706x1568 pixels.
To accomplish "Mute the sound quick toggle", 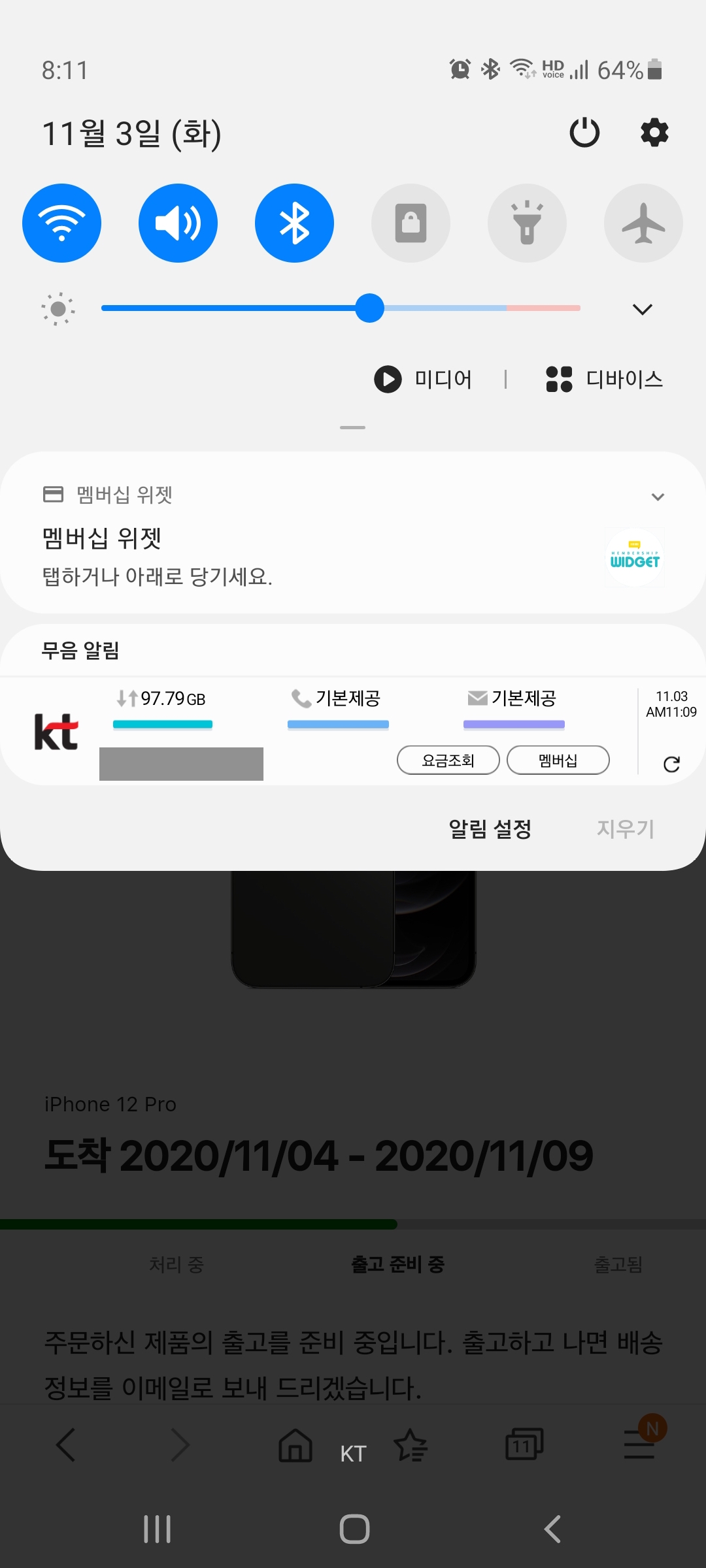I will tap(178, 223).
